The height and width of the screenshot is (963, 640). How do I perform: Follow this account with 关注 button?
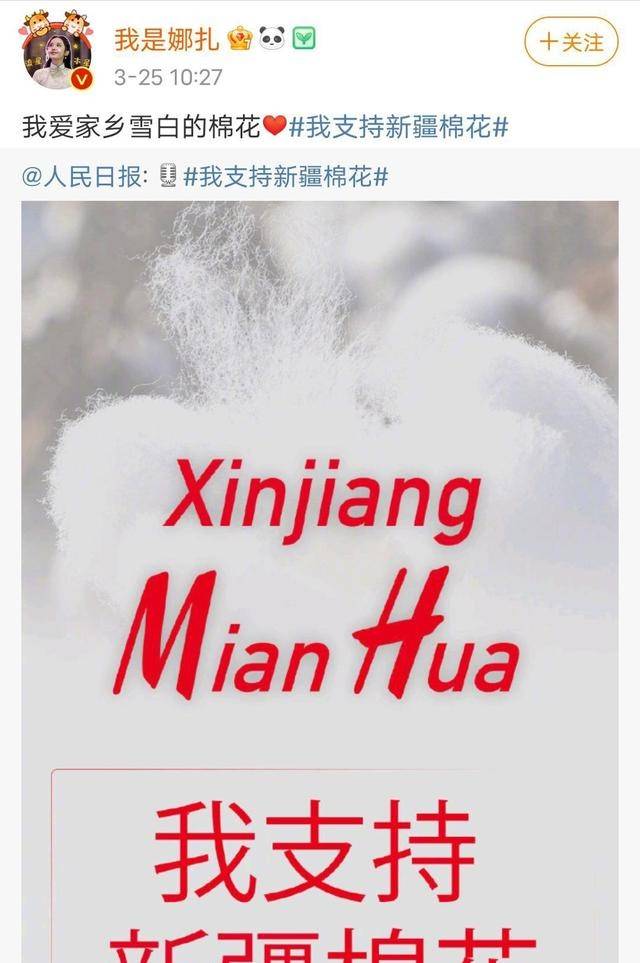571,42
